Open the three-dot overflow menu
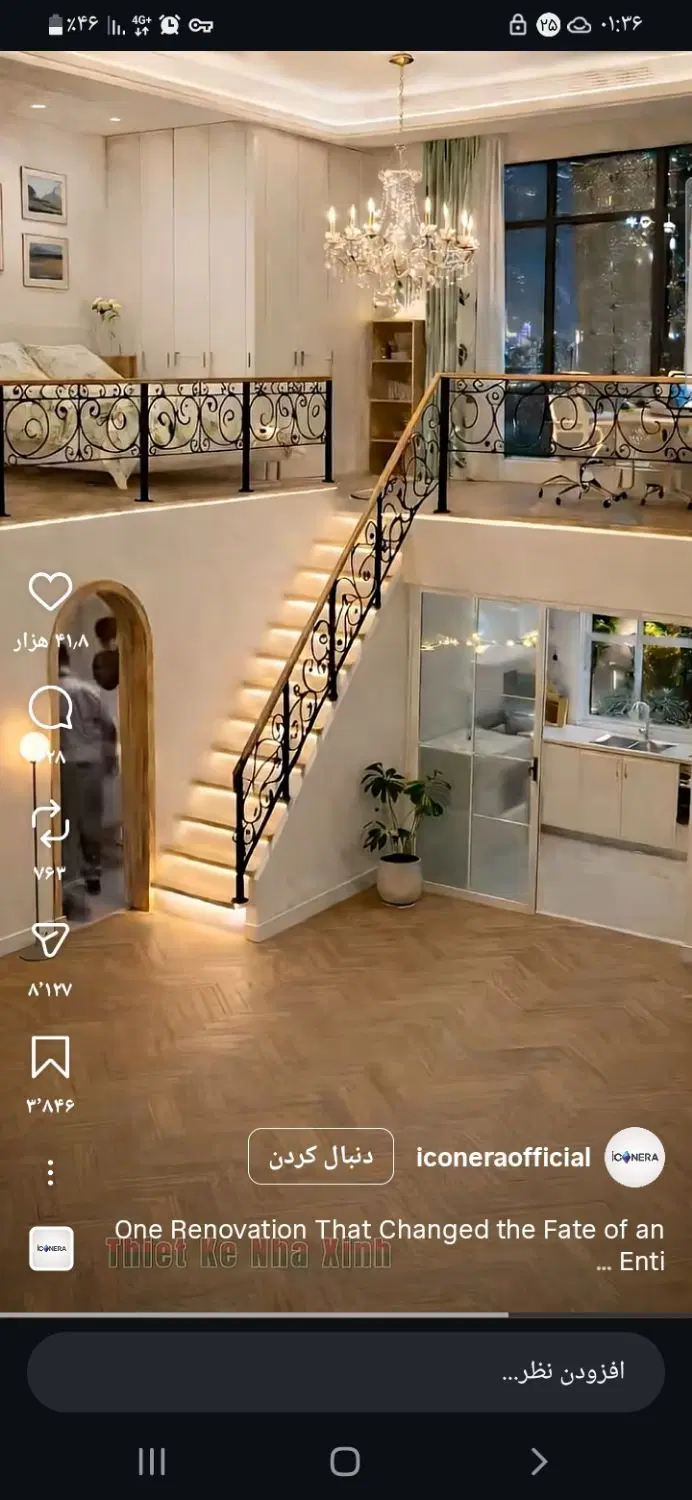 click(x=50, y=1172)
